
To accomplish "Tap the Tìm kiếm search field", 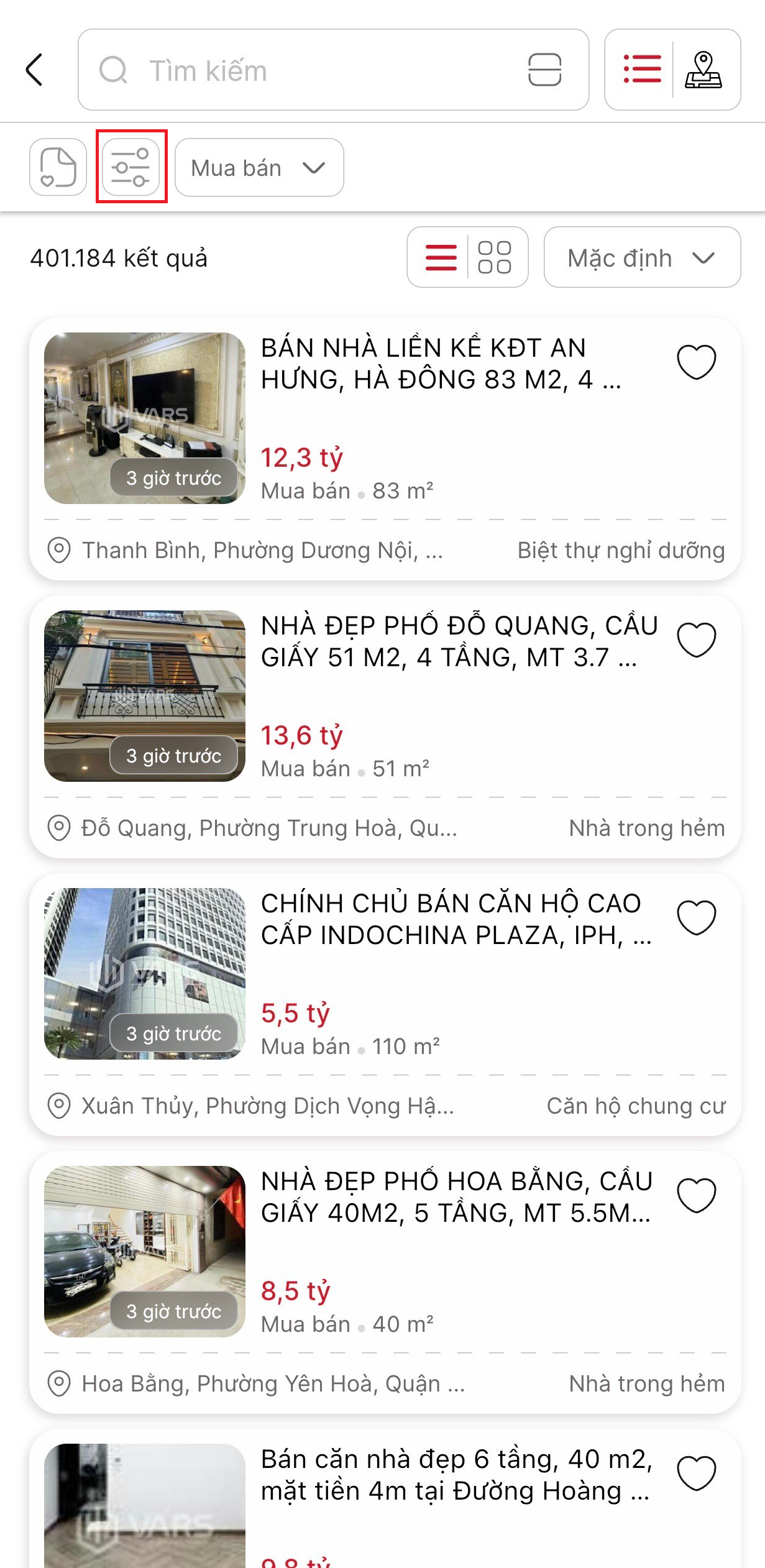I will click(x=311, y=70).
